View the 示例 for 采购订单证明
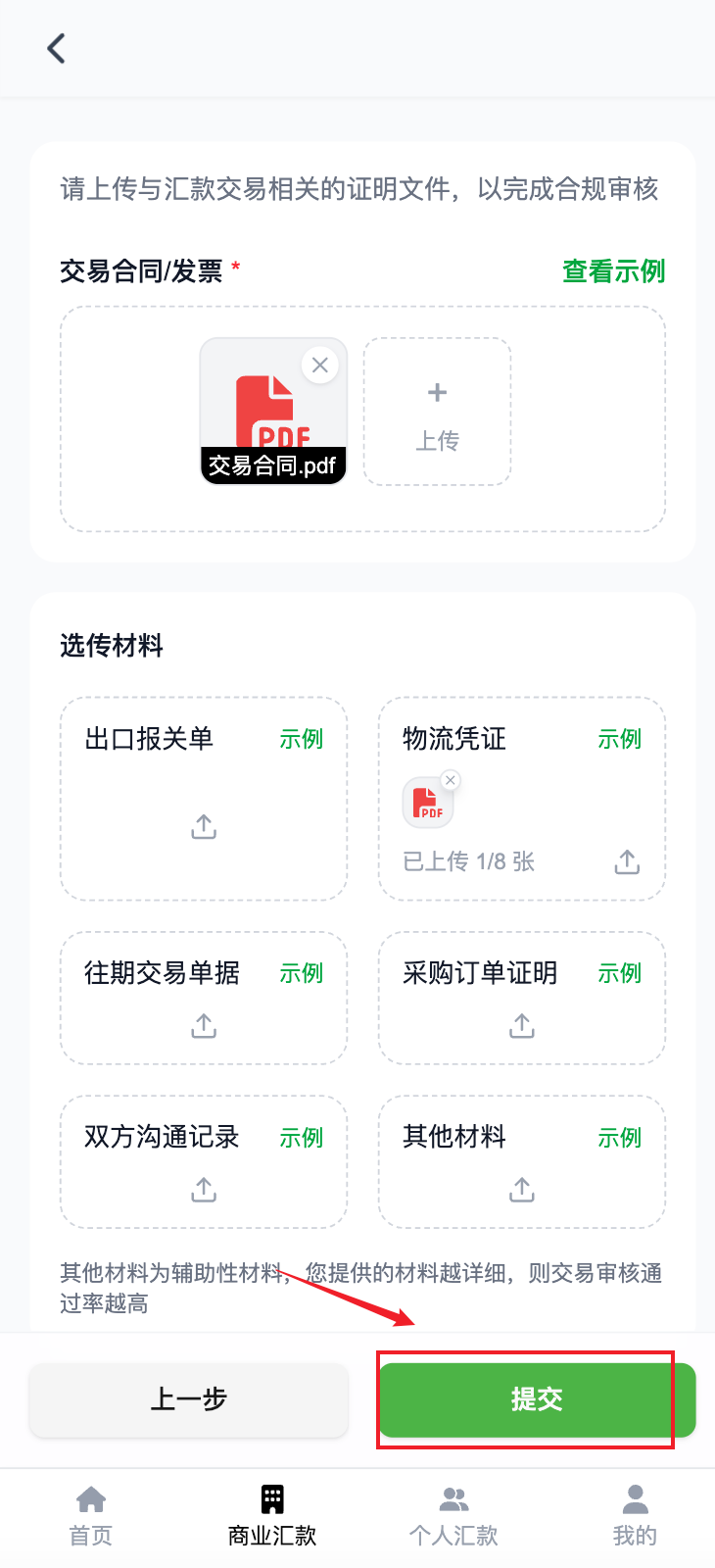 point(619,973)
